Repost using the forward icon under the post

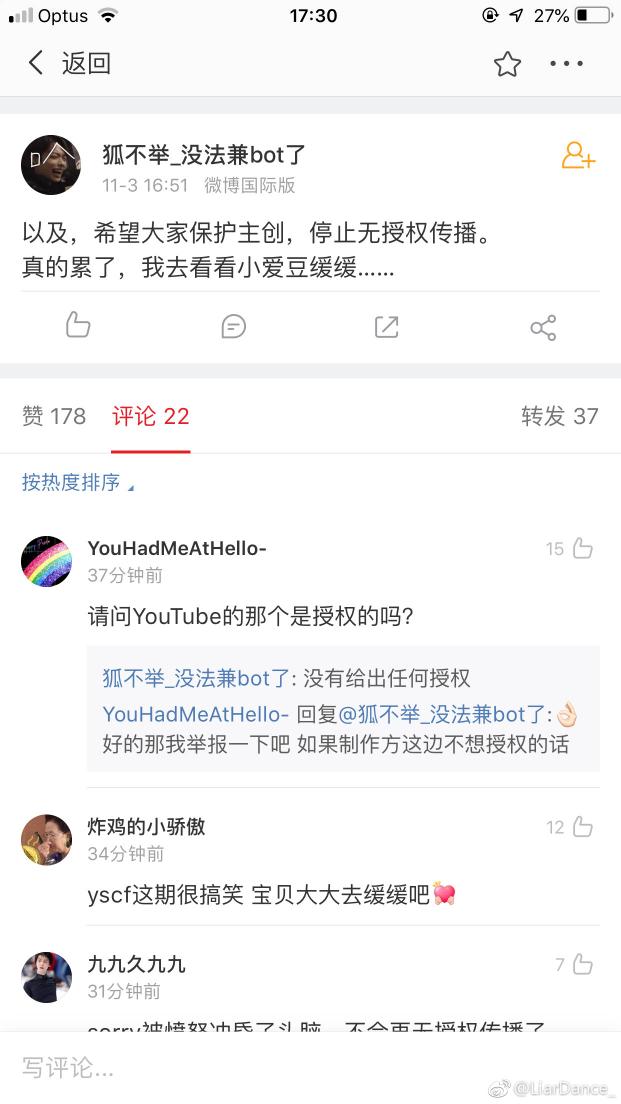coord(387,326)
